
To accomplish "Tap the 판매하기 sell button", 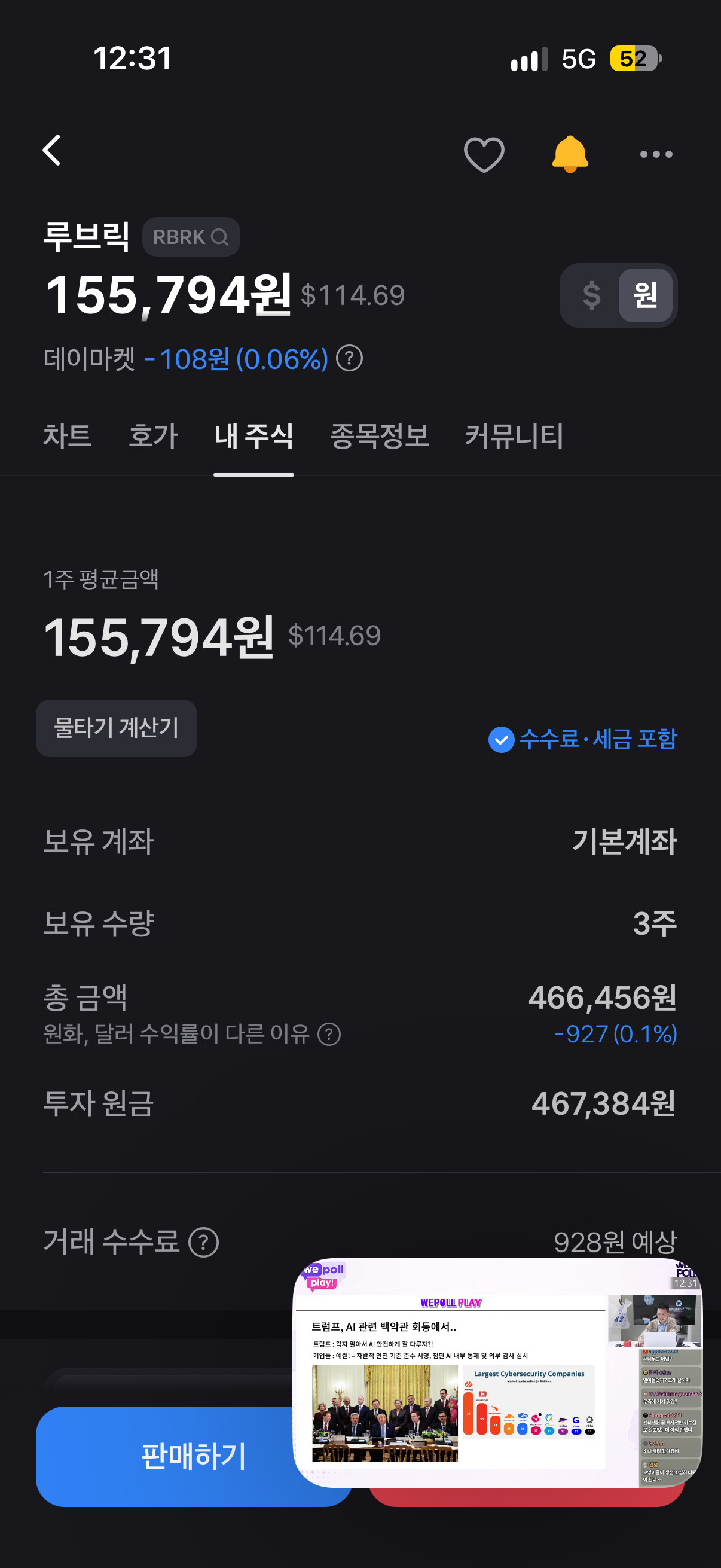I will tap(194, 1456).
